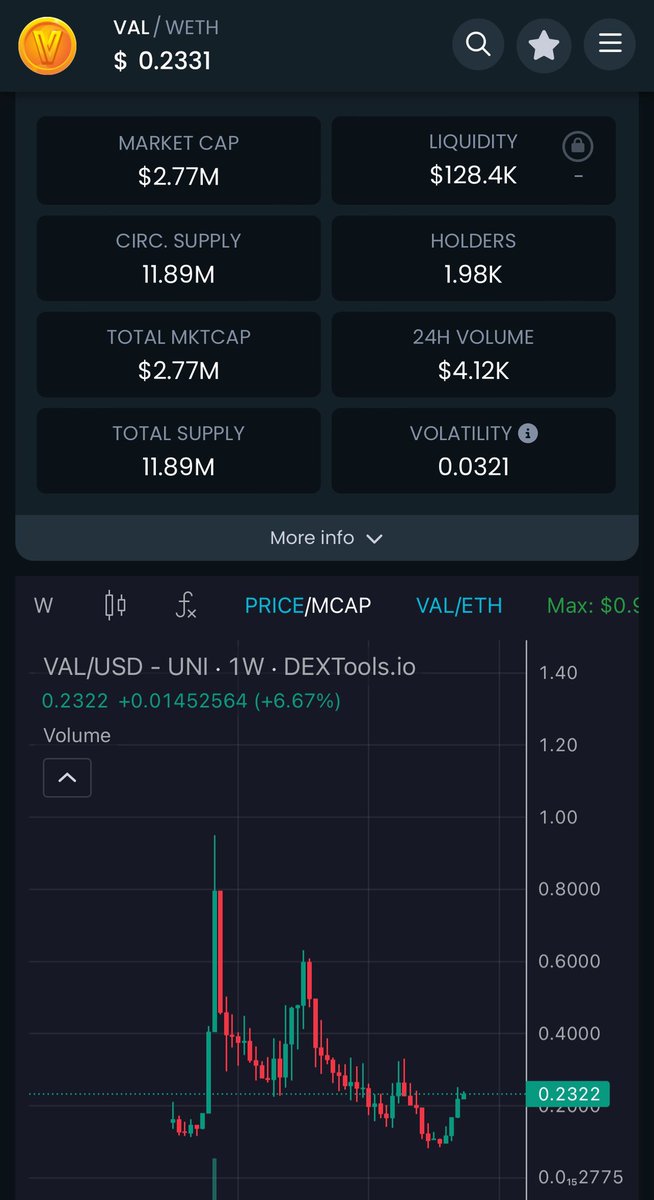Open the fx indicators menu
This screenshot has height=1200, width=654.
click(x=186, y=605)
